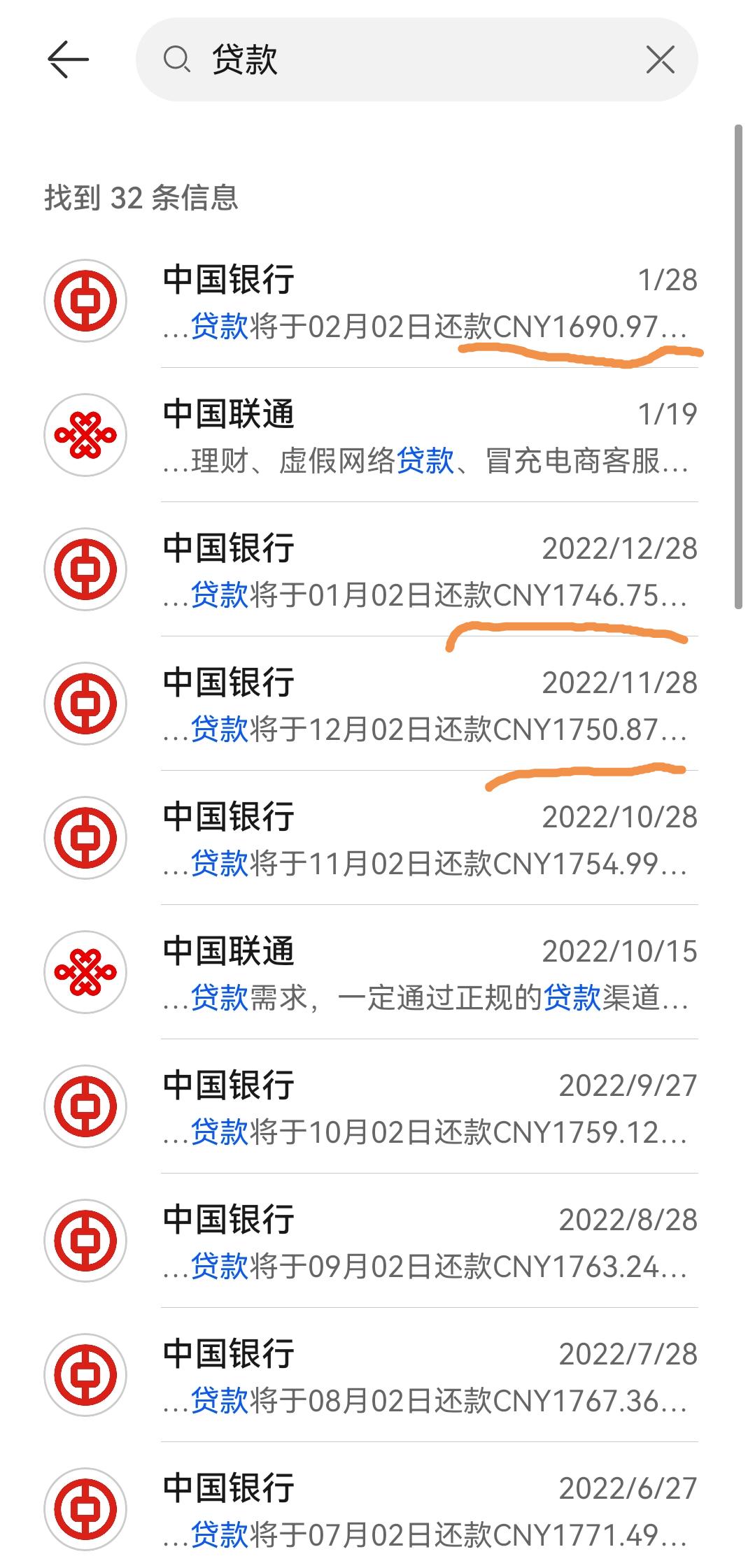Open 中国银行 message from 2022/7/28
Screen dimensions: 748x1568
[374, 1375]
